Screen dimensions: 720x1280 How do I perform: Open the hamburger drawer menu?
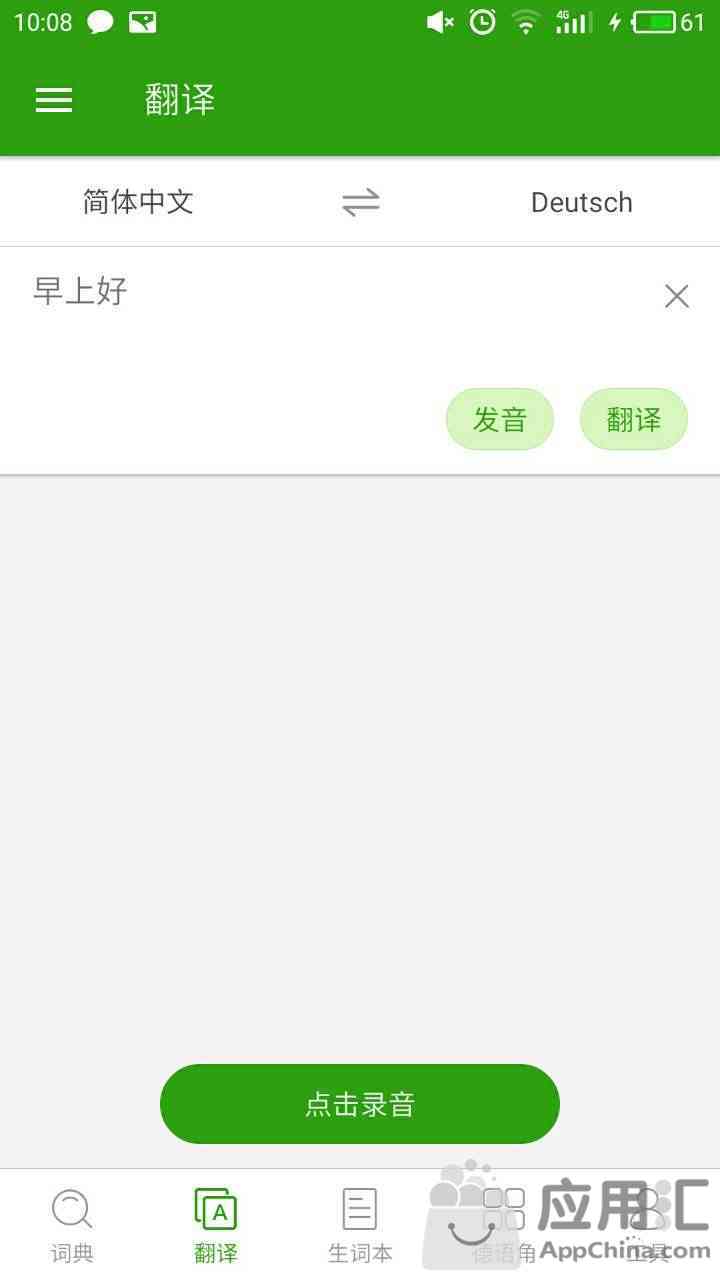coord(54,100)
